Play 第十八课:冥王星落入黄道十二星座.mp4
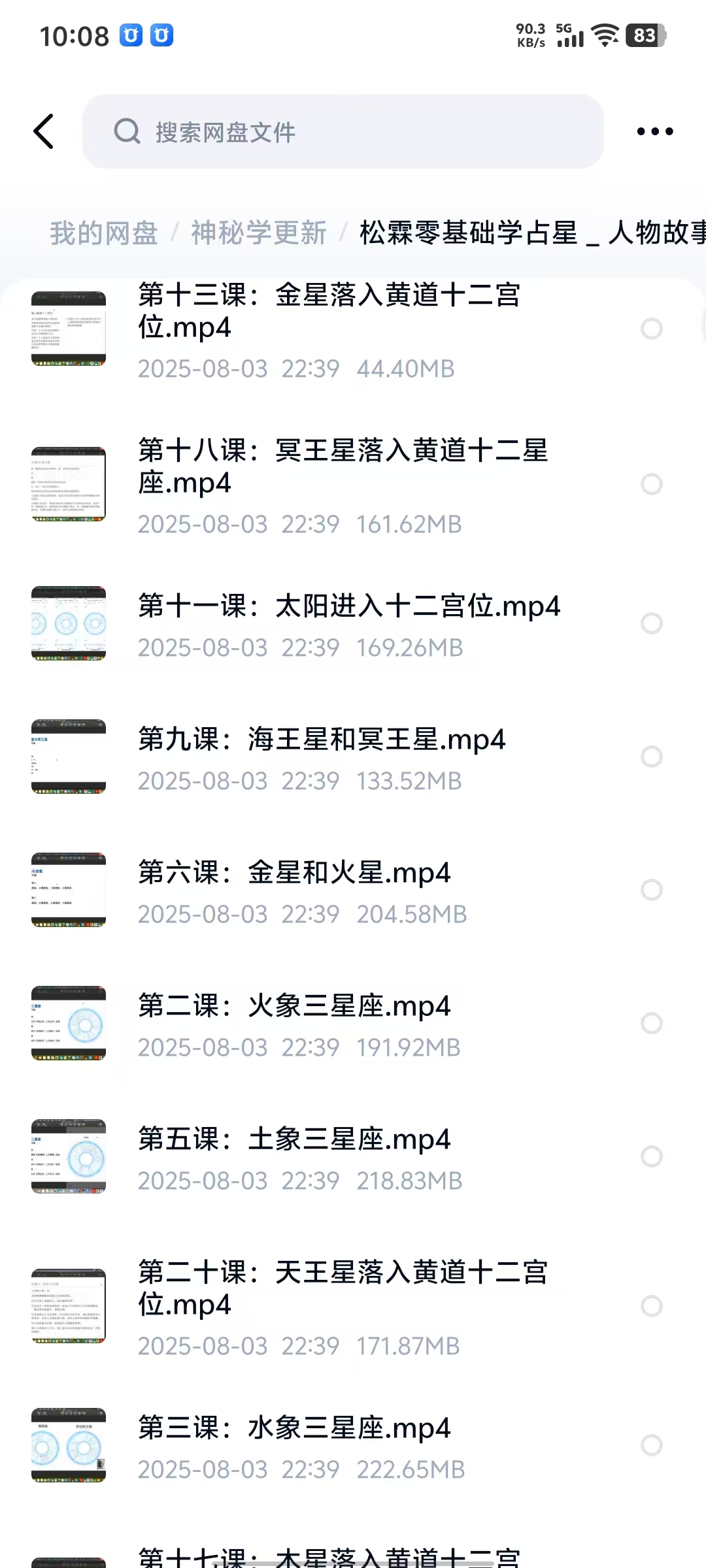The image size is (706, 1568). (343, 466)
